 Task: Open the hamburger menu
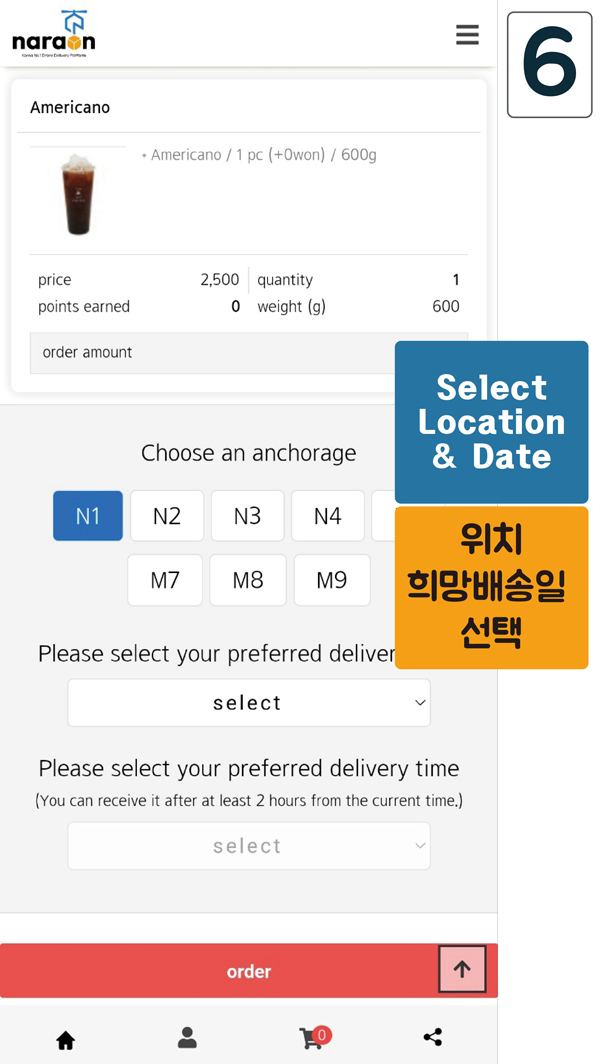[x=467, y=35]
